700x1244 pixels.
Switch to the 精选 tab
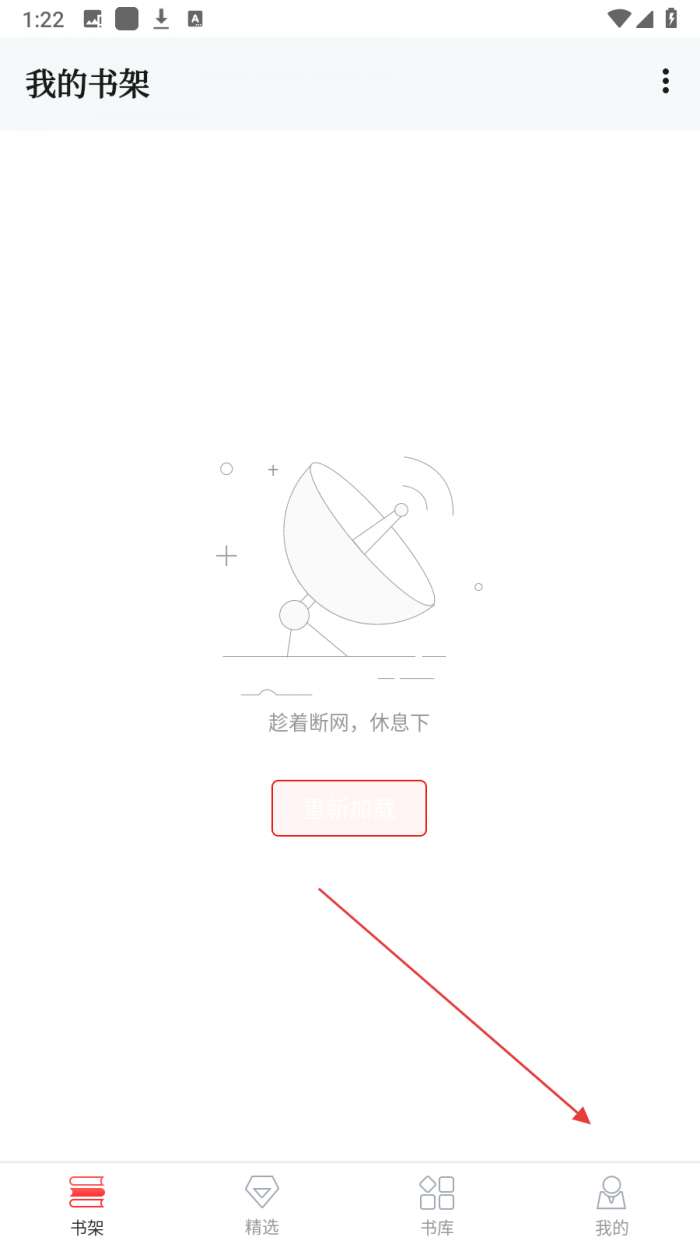pyautogui.click(x=262, y=1204)
